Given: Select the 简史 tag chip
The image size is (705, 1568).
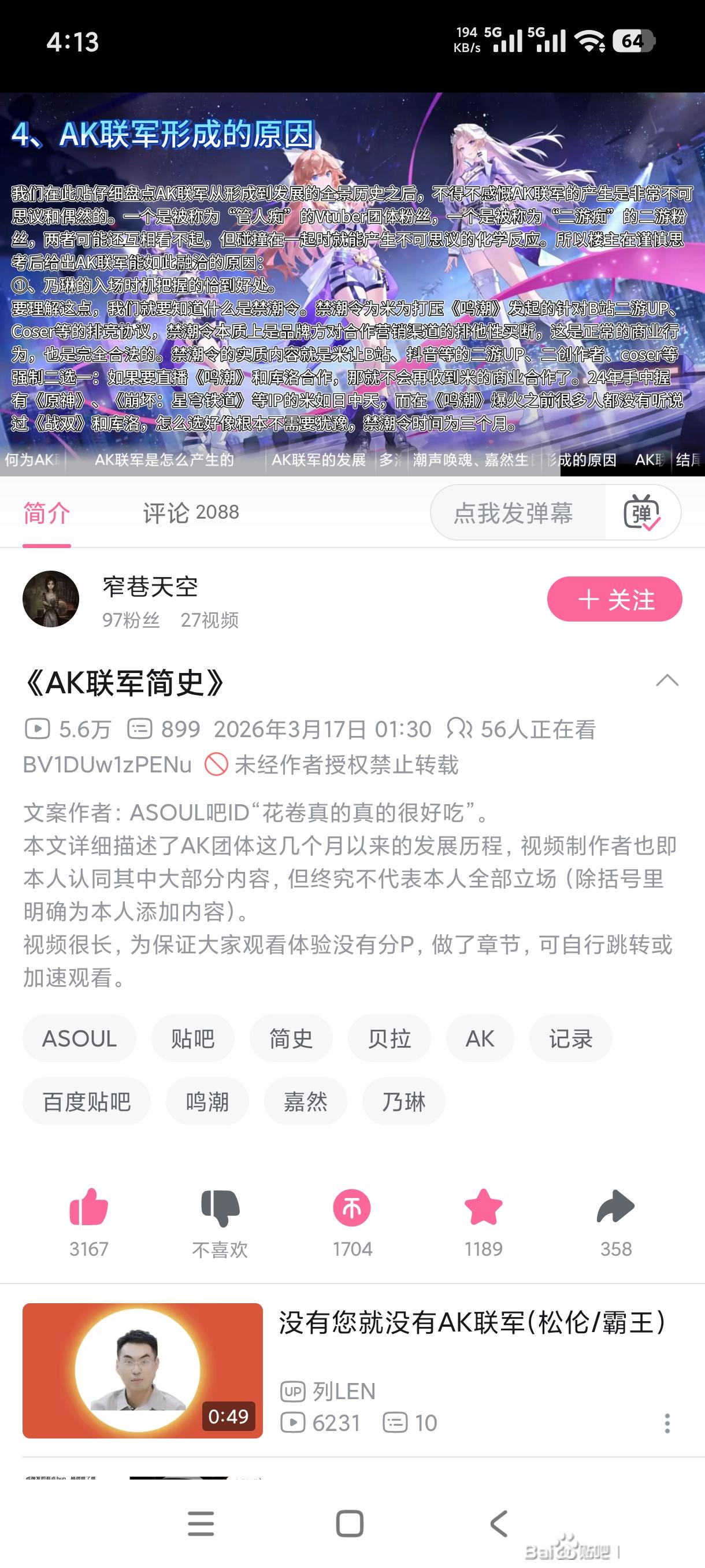Looking at the screenshot, I should [291, 1038].
